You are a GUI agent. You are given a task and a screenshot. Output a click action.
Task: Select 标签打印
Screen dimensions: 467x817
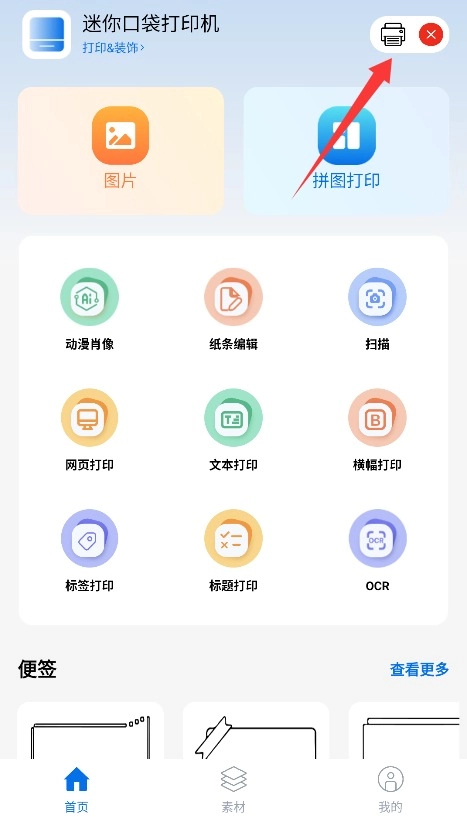[x=90, y=551]
